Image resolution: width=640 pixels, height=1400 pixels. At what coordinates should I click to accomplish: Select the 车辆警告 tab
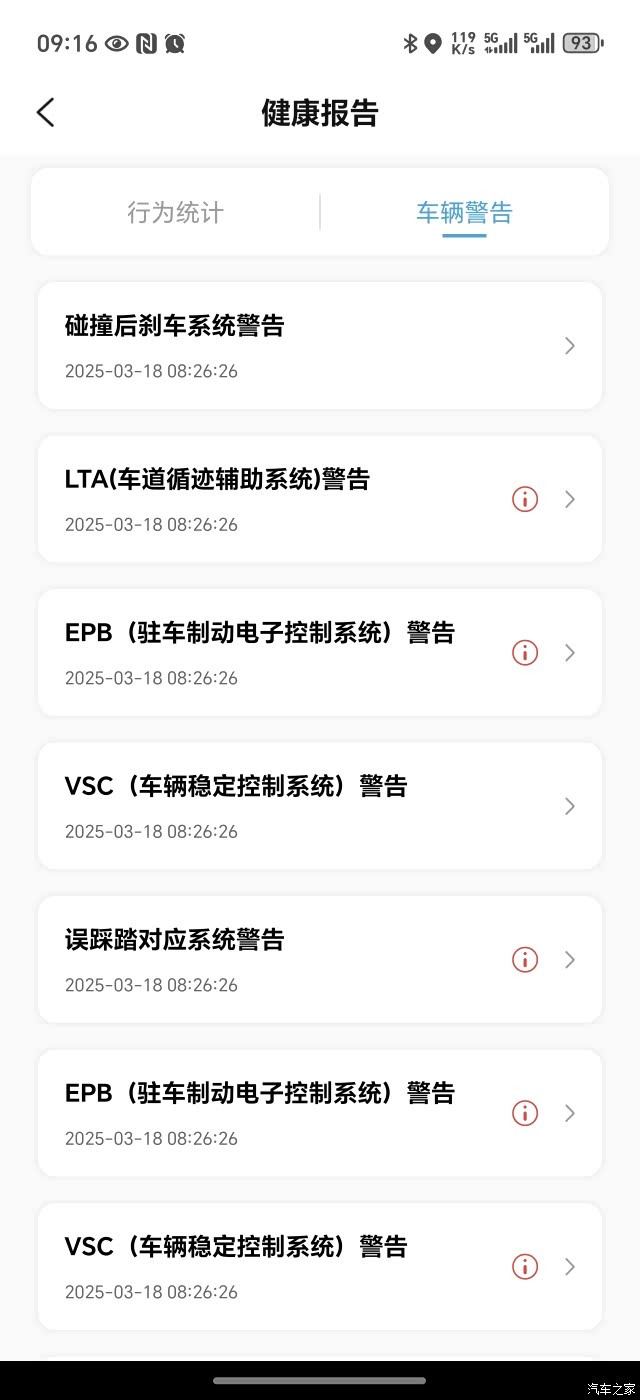pyautogui.click(x=464, y=213)
